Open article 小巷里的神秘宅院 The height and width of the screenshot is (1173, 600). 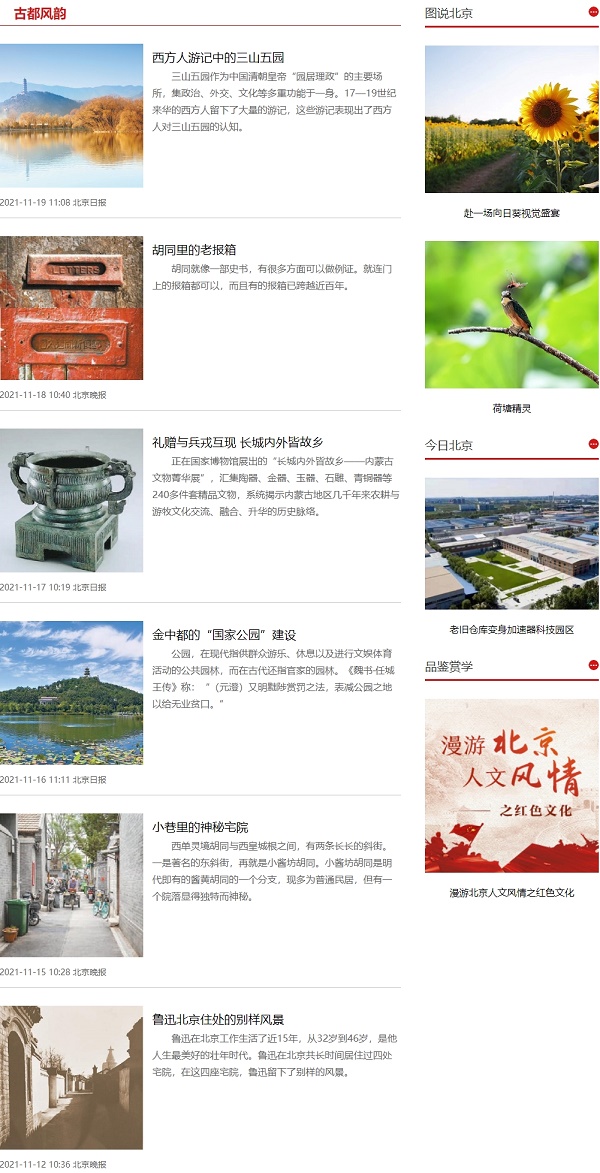(200, 827)
